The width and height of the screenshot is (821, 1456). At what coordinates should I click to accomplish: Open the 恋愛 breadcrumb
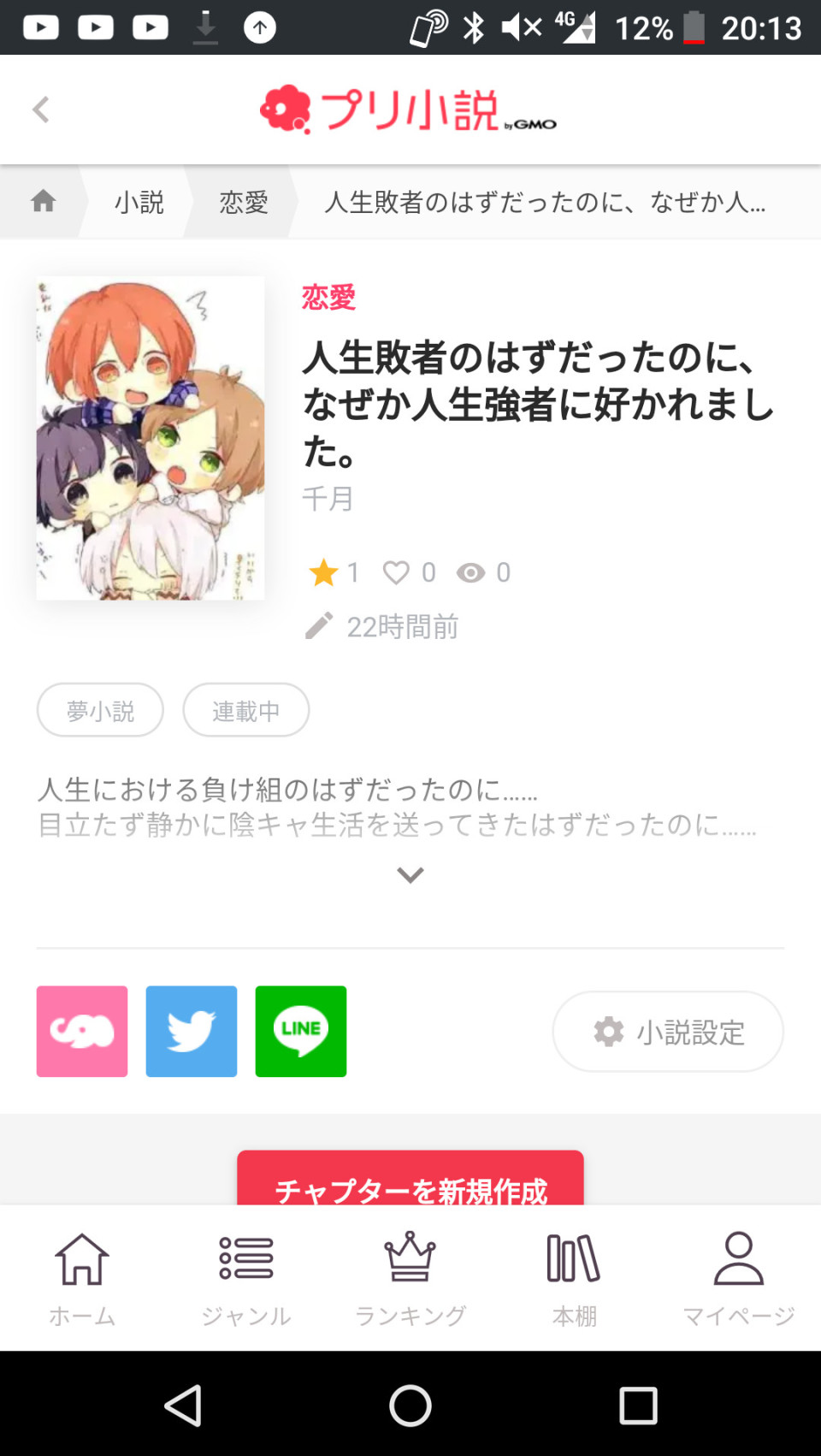[244, 202]
